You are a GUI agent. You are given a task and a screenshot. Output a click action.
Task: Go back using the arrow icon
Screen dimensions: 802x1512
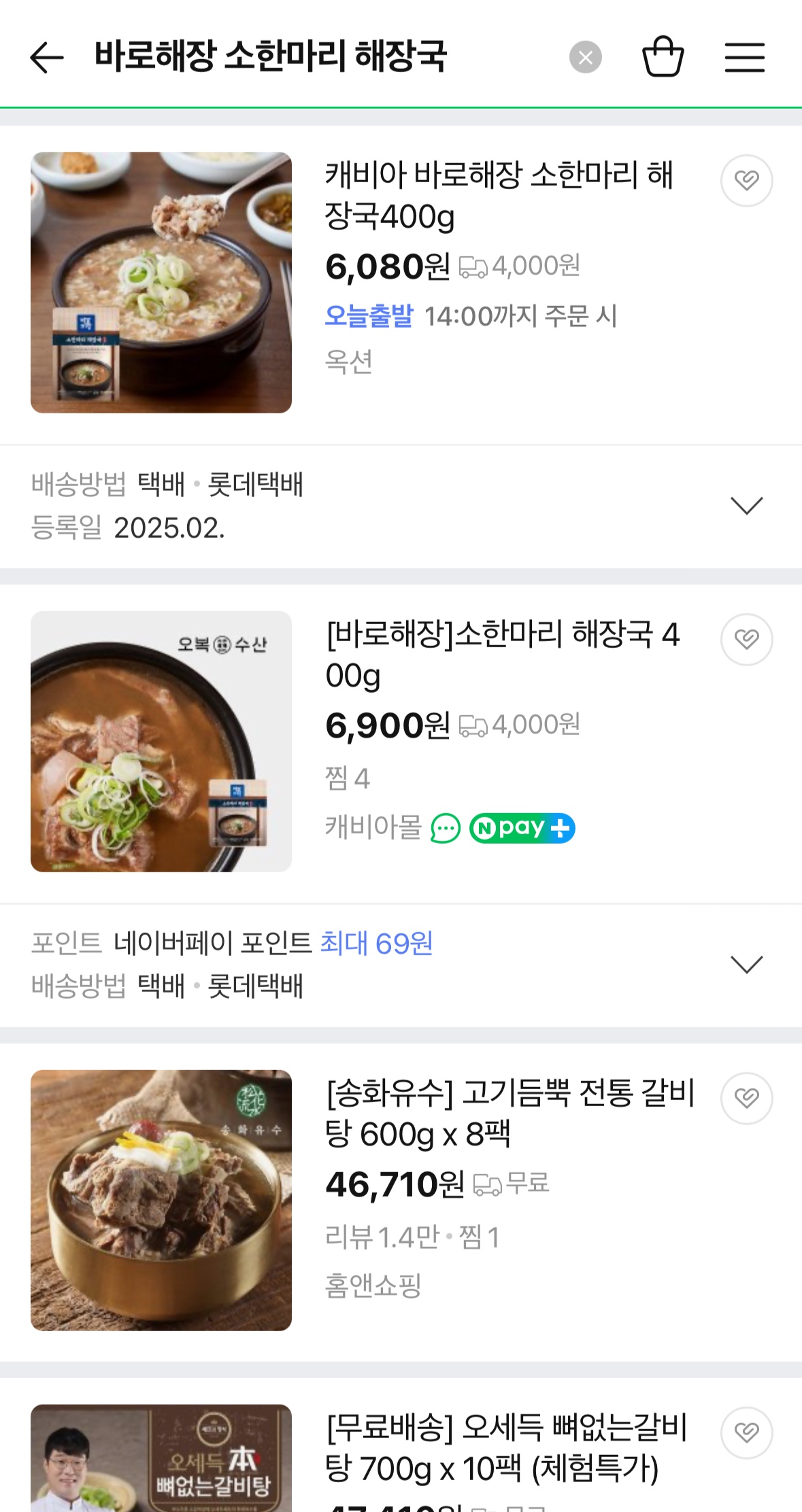(47, 57)
